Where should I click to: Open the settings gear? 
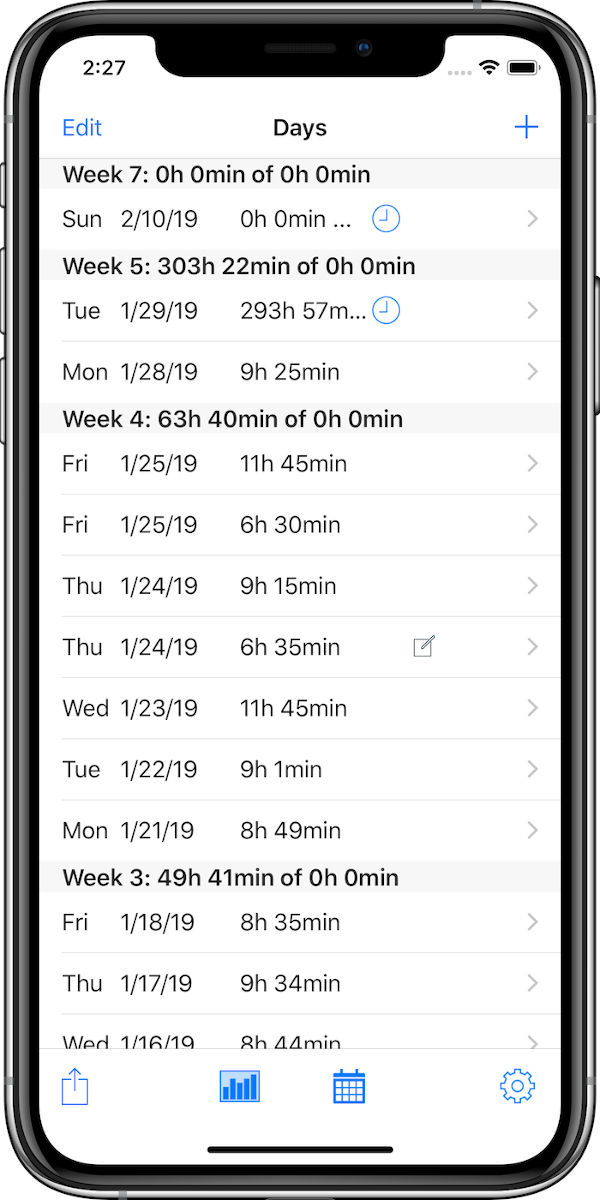pos(518,1086)
